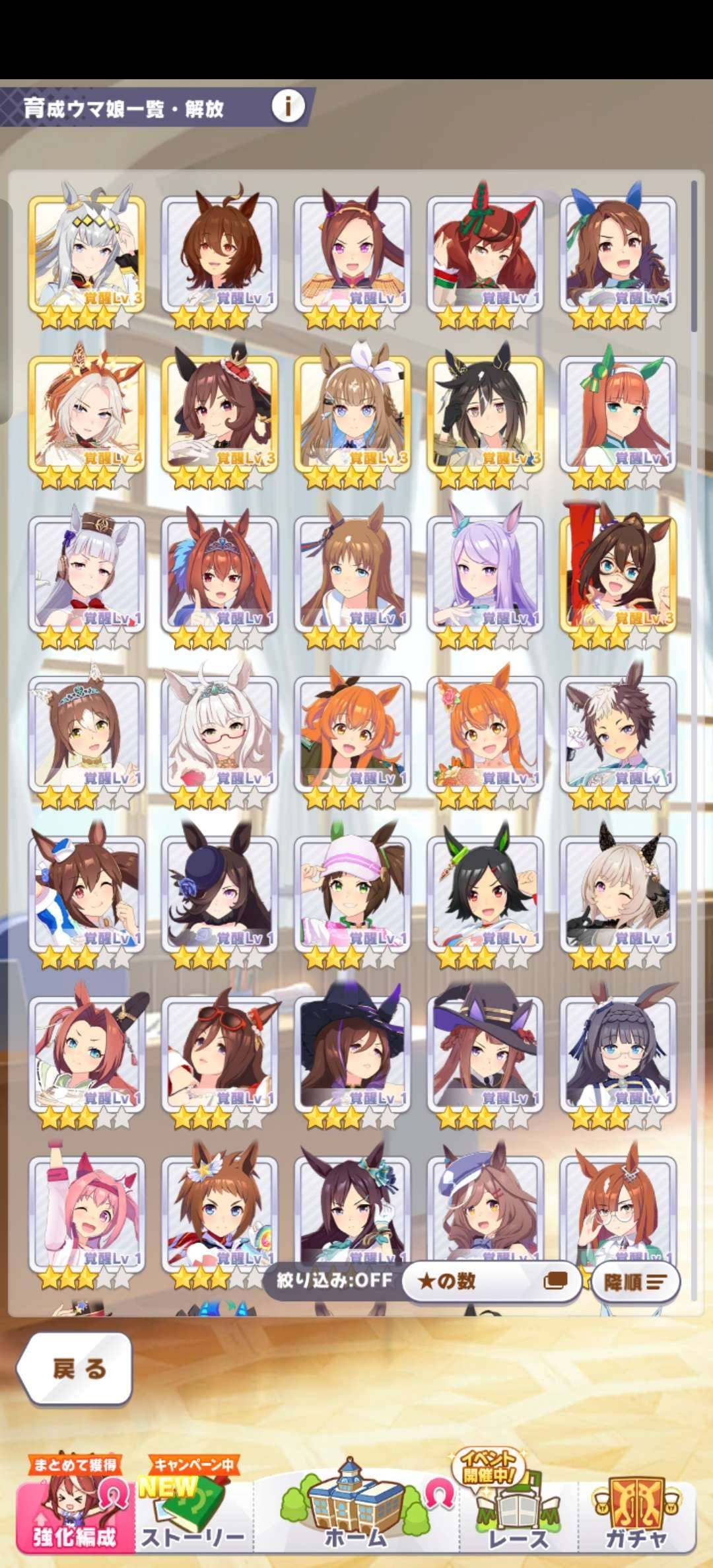Open the black-haired character with green ears
Image resolution: width=713 pixels, height=1568 pixels.
coord(485,896)
